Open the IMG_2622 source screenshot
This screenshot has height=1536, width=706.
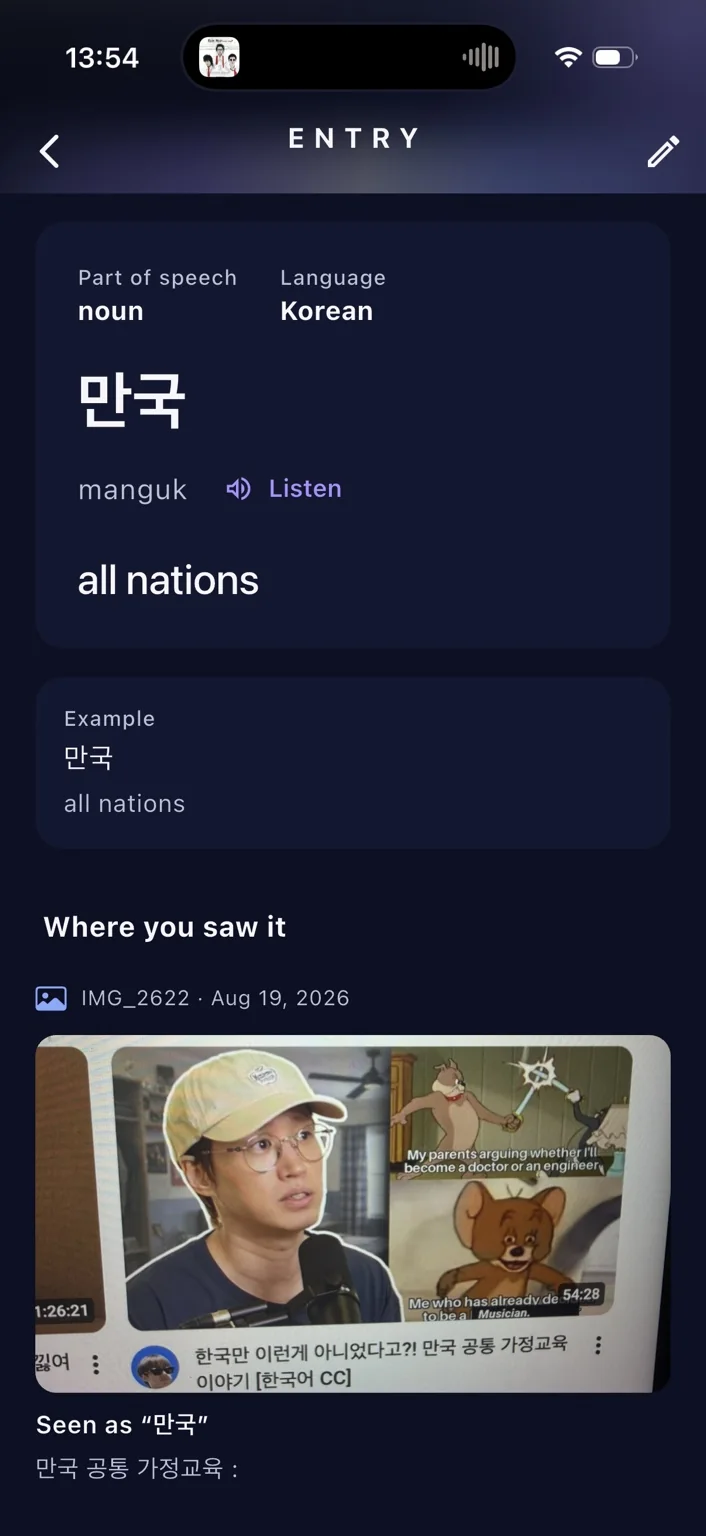pos(353,1213)
